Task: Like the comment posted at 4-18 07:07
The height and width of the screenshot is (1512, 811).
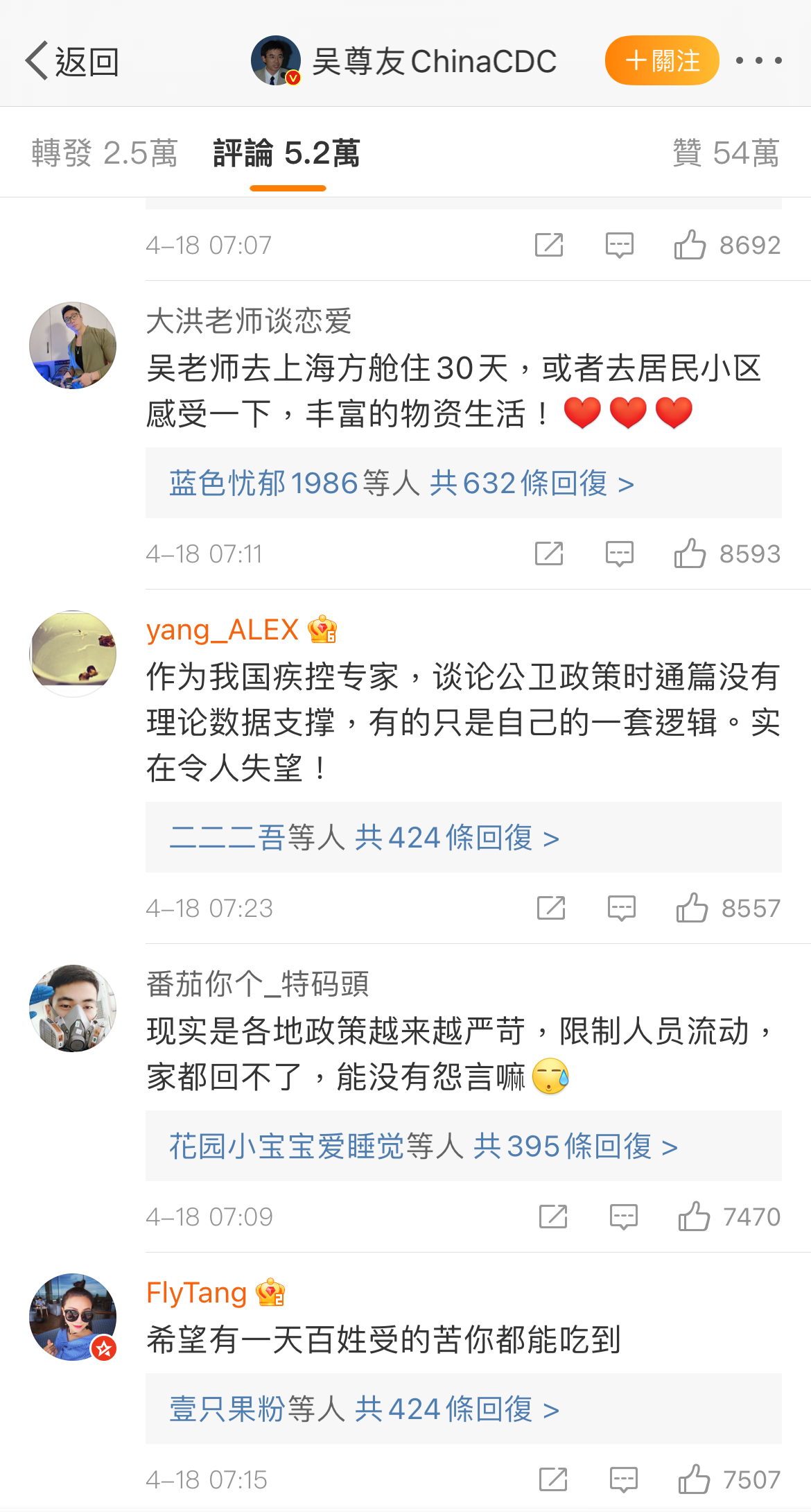Action: pyautogui.click(x=690, y=246)
